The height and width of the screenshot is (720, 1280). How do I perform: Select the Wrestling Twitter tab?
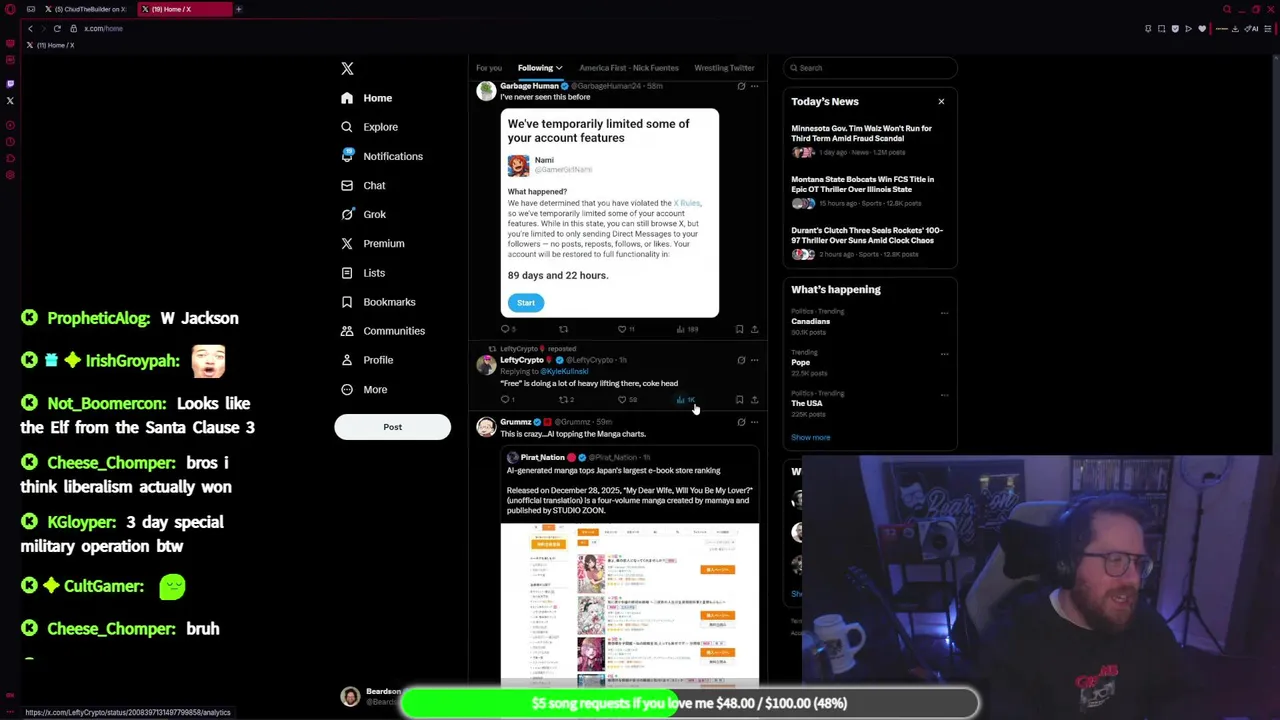pos(724,68)
